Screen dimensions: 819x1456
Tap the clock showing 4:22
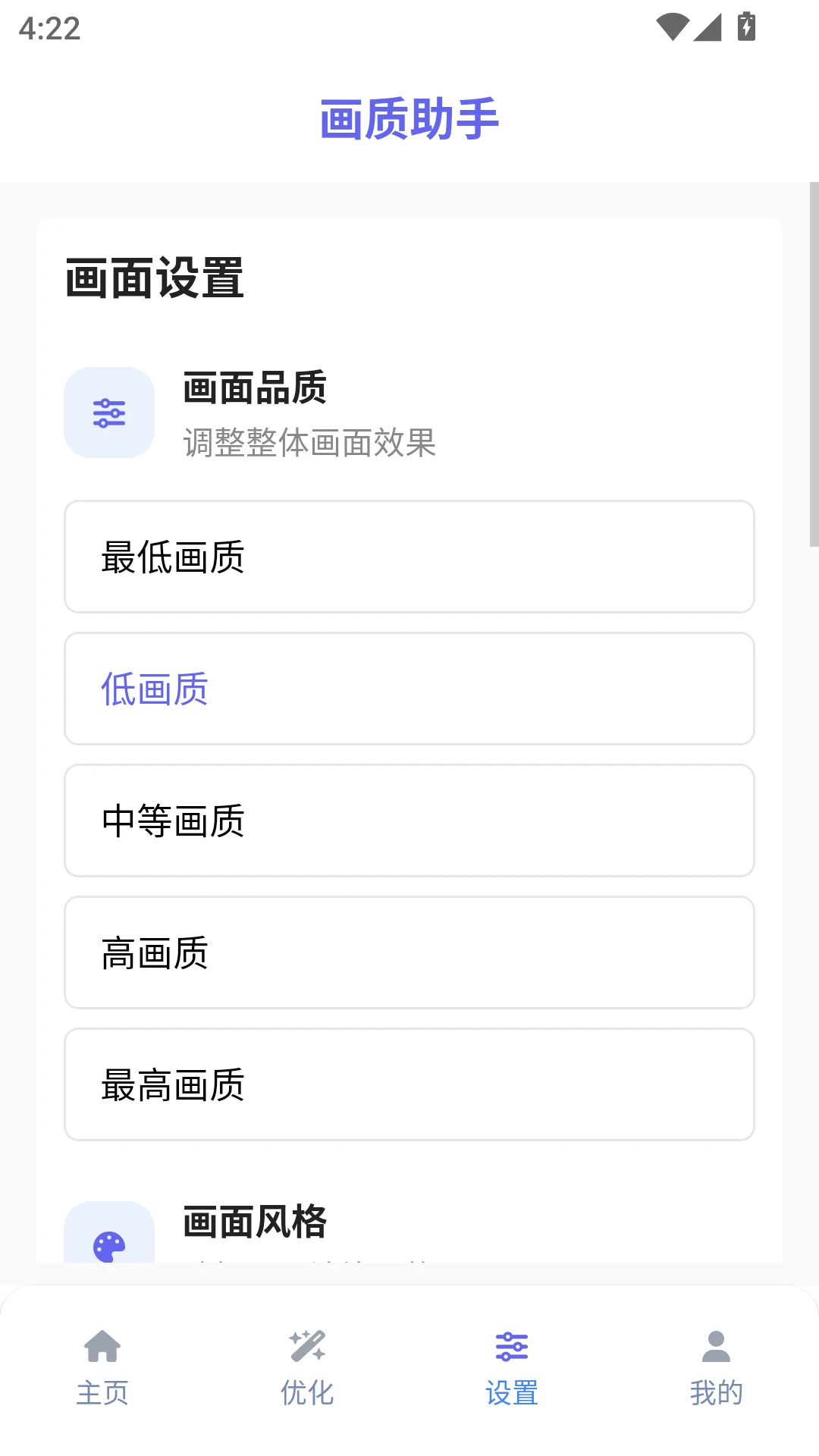[48, 29]
